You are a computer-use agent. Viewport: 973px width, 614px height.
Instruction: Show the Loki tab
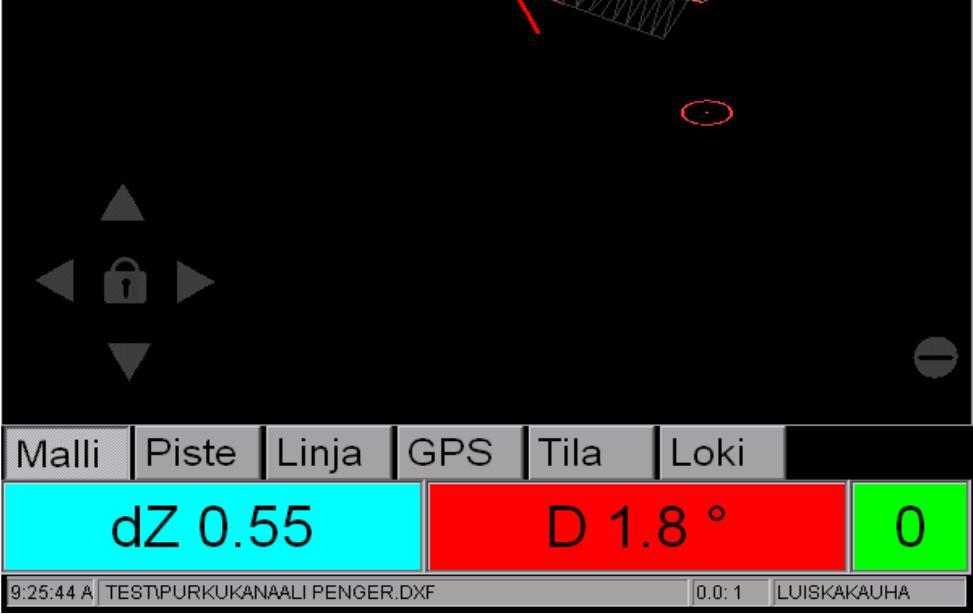point(721,453)
